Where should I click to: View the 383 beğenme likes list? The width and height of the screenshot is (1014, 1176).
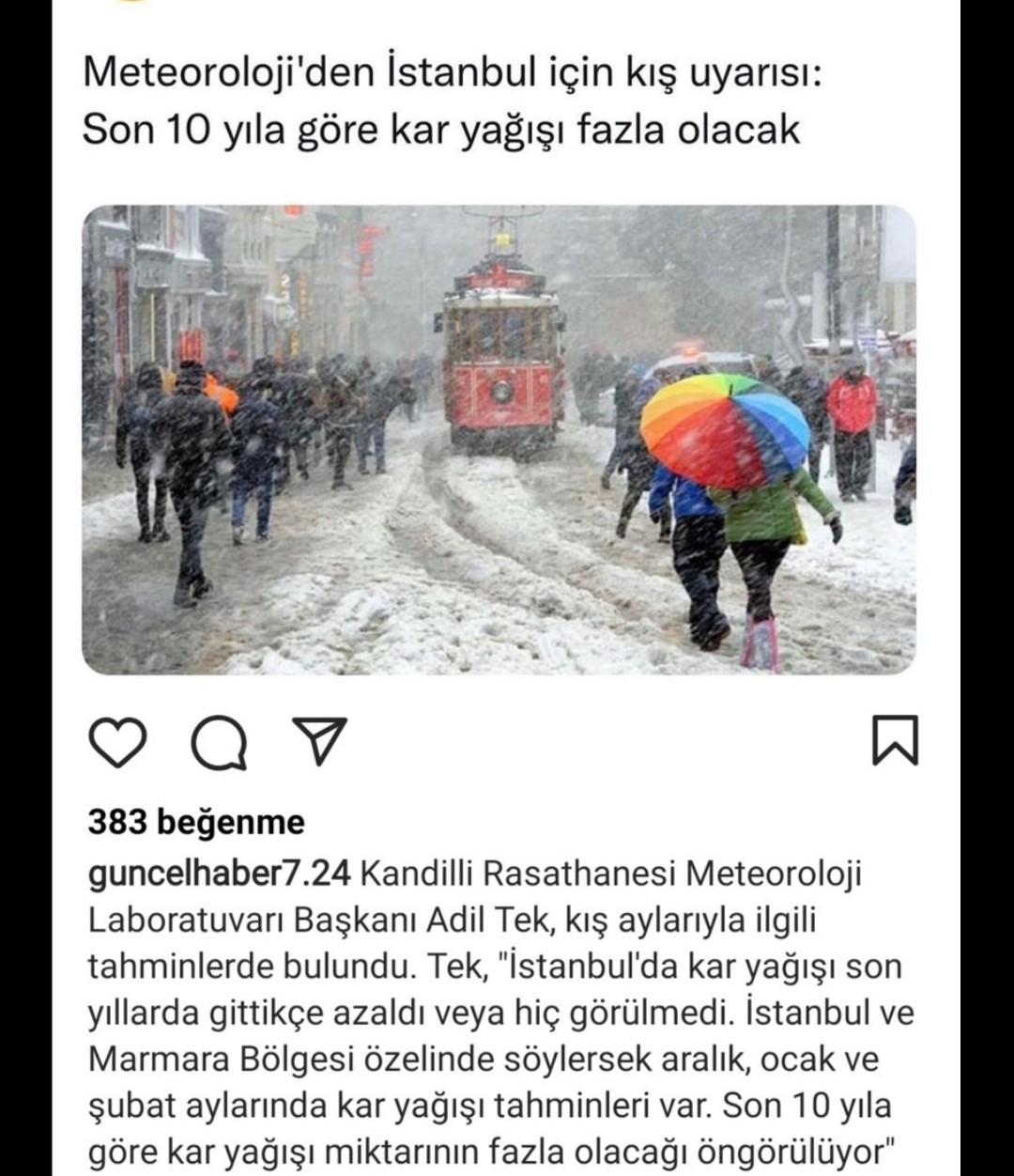196,822
